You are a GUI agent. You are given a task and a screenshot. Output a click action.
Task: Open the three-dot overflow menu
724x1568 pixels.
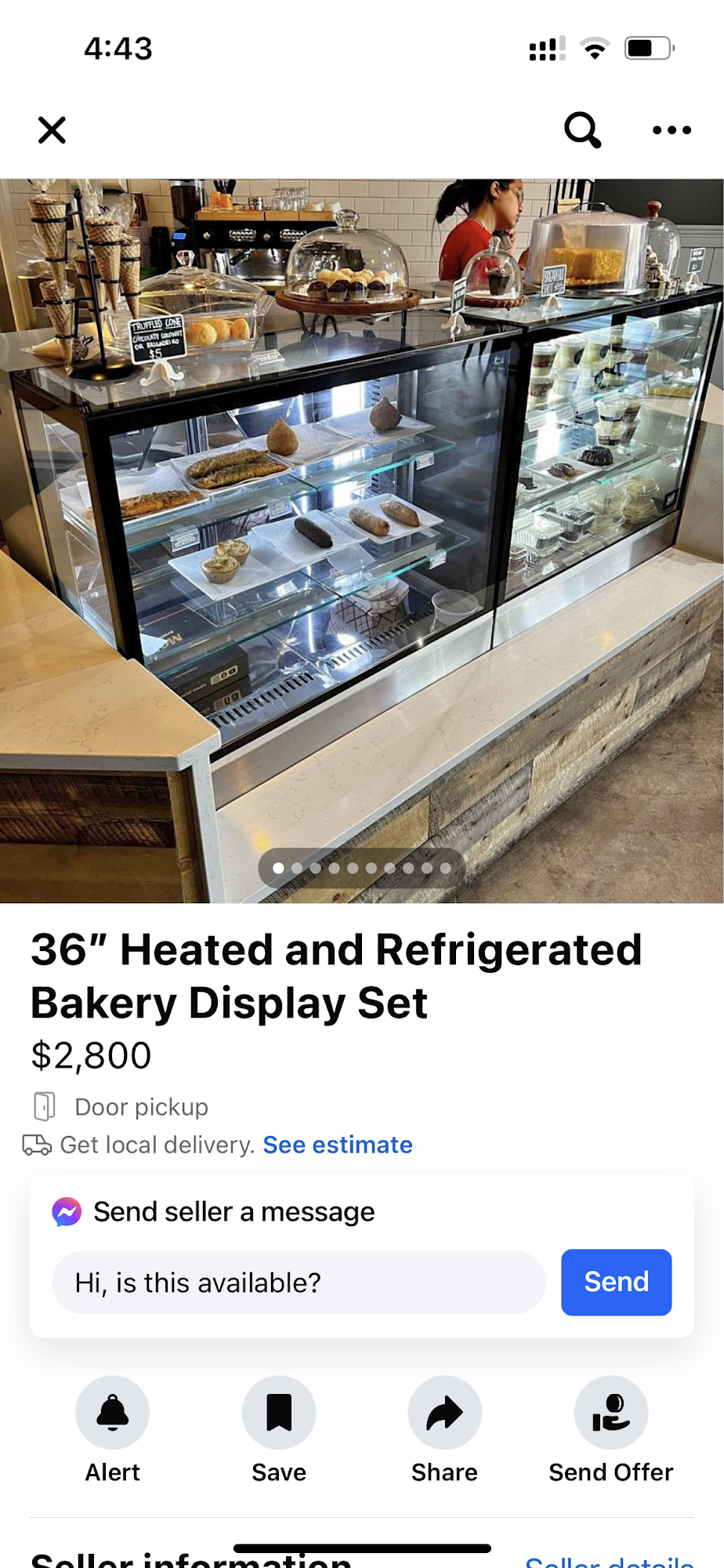click(672, 130)
